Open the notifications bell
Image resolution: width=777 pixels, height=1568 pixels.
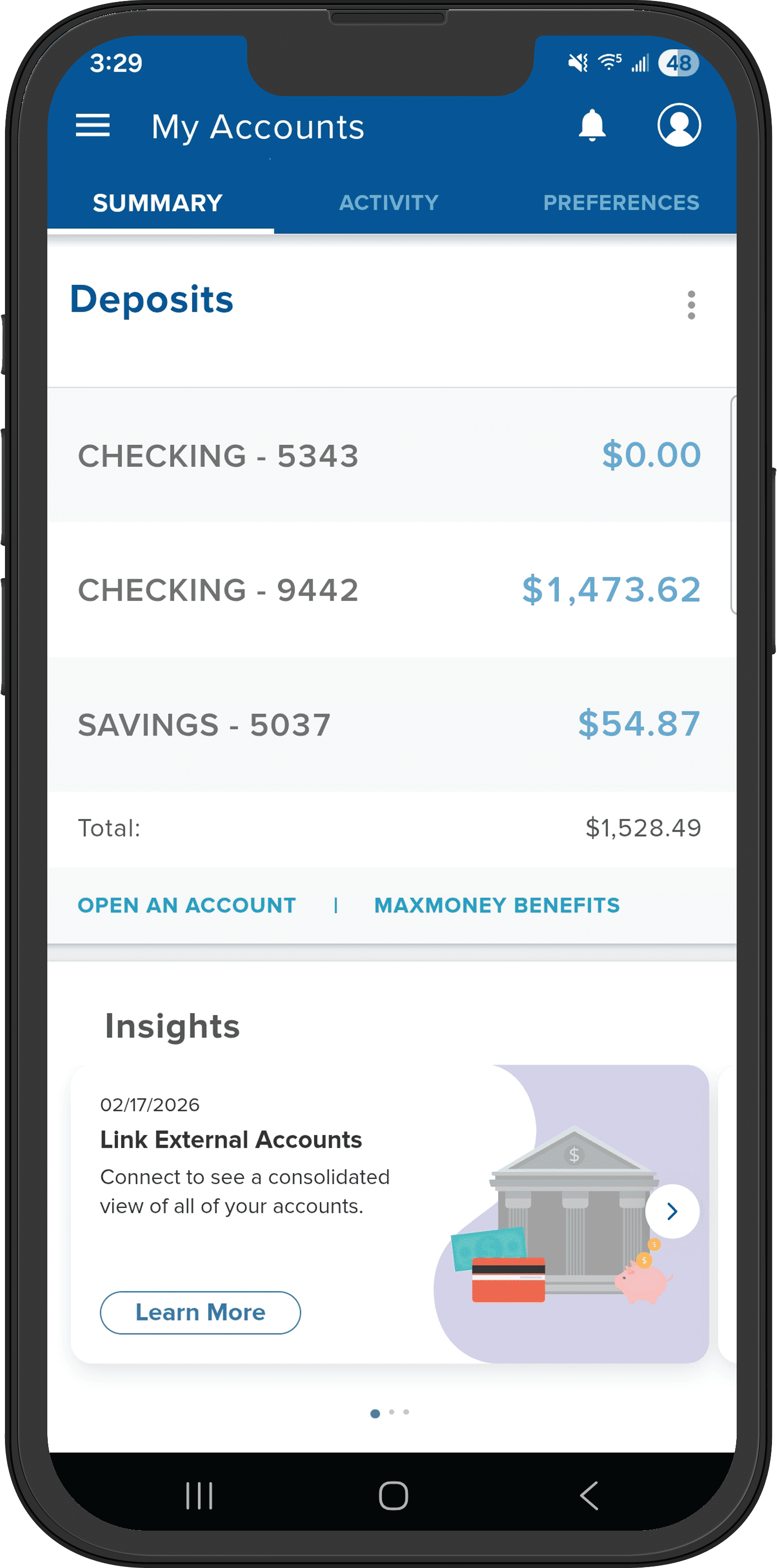click(591, 125)
